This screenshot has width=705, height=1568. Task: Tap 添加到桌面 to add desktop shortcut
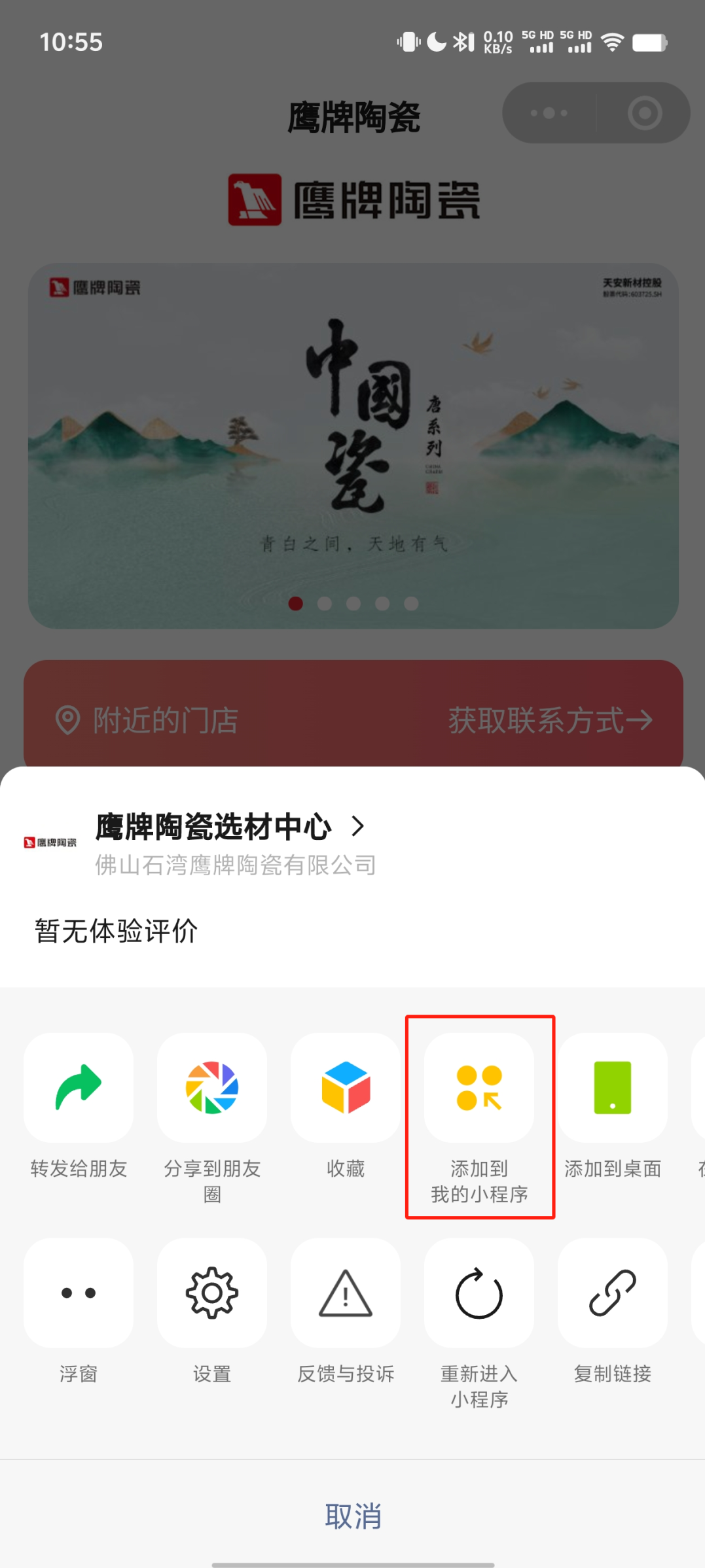coord(613,1088)
